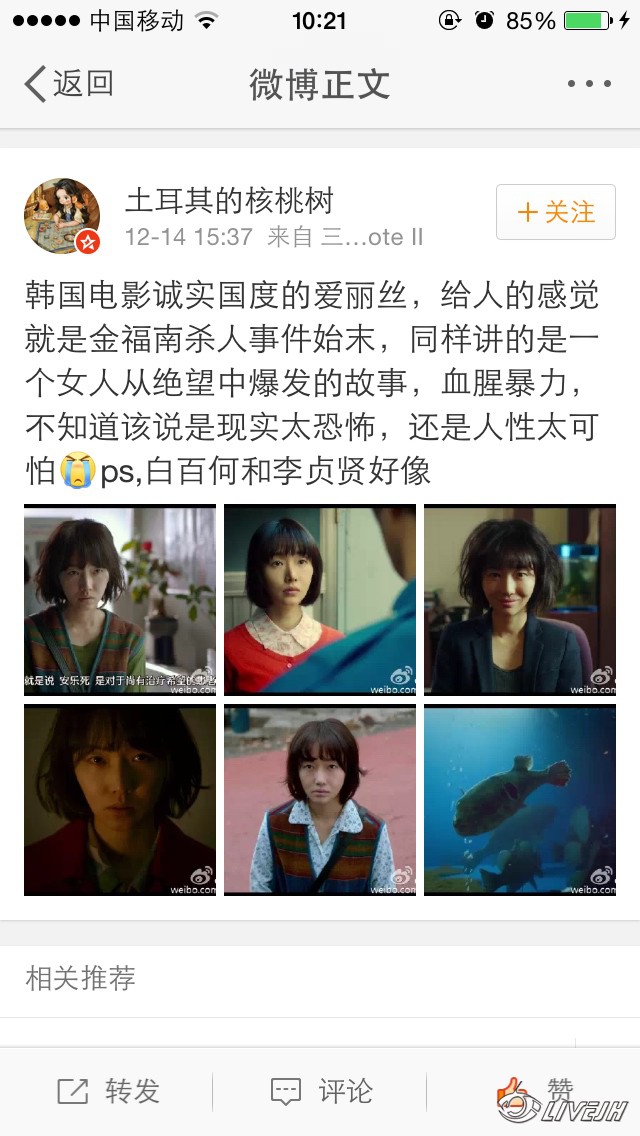This screenshot has height=1136, width=640.
Task: Open 土耳其的核桃树 profile avatar
Action: click(62, 216)
